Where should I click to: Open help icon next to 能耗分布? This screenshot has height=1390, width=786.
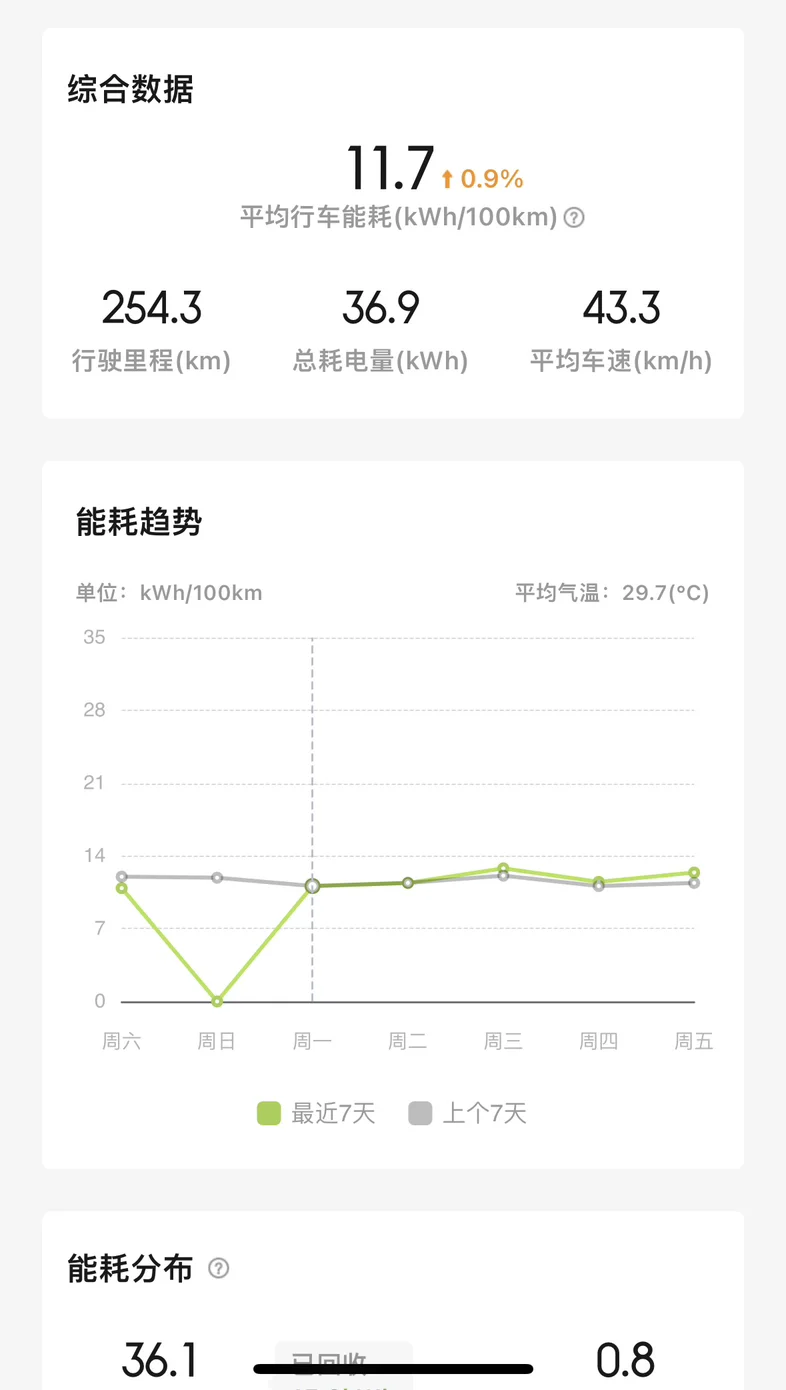(x=218, y=1268)
